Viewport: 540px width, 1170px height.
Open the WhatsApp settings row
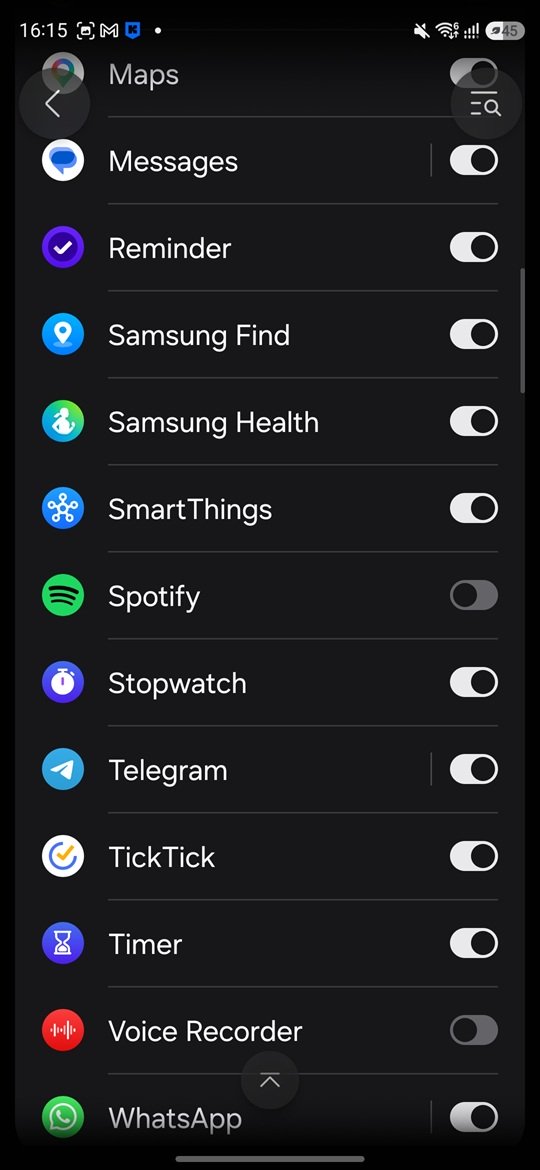pos(224,1117)
